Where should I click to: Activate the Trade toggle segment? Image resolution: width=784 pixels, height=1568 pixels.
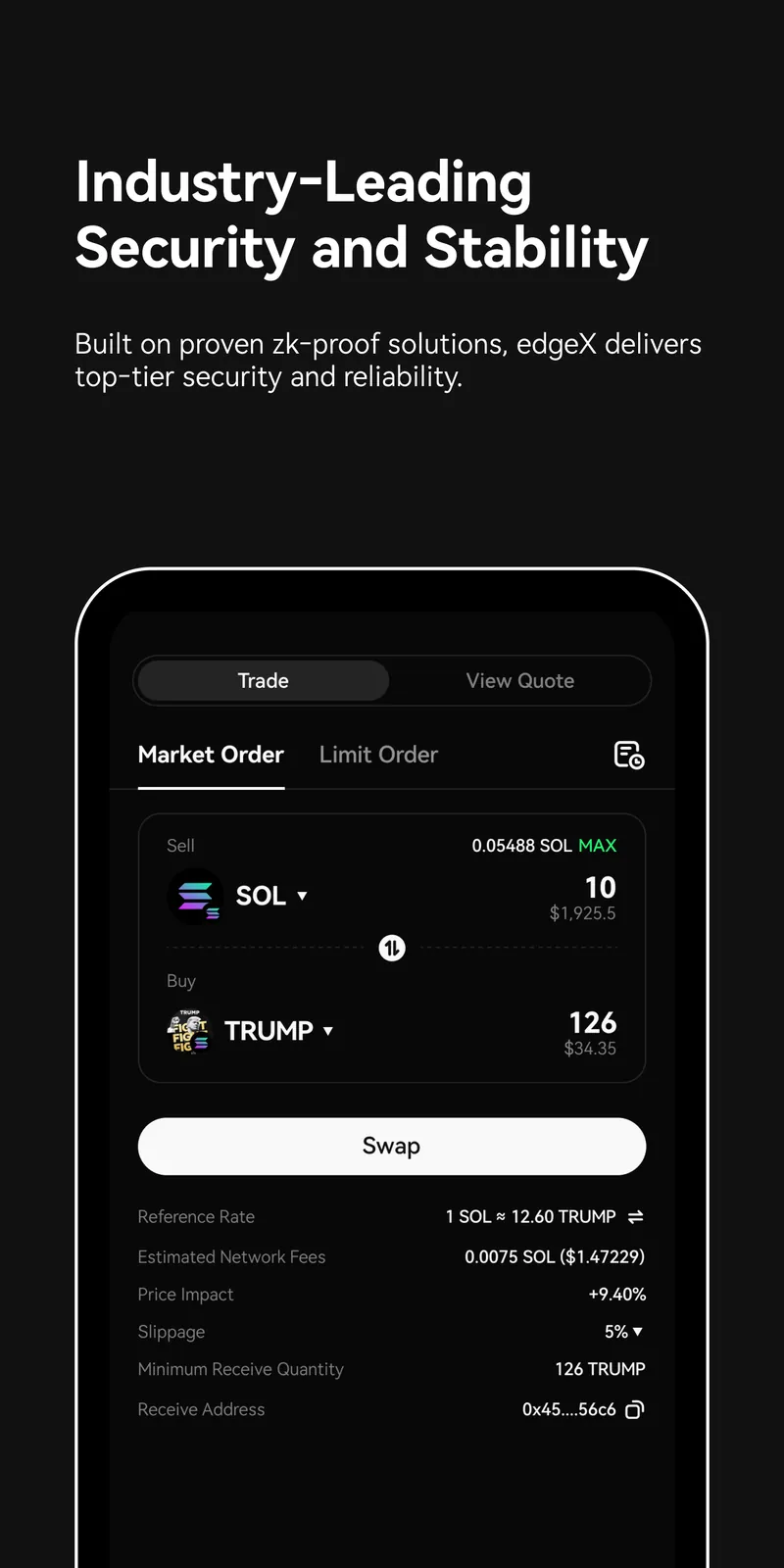pos(262,680)
